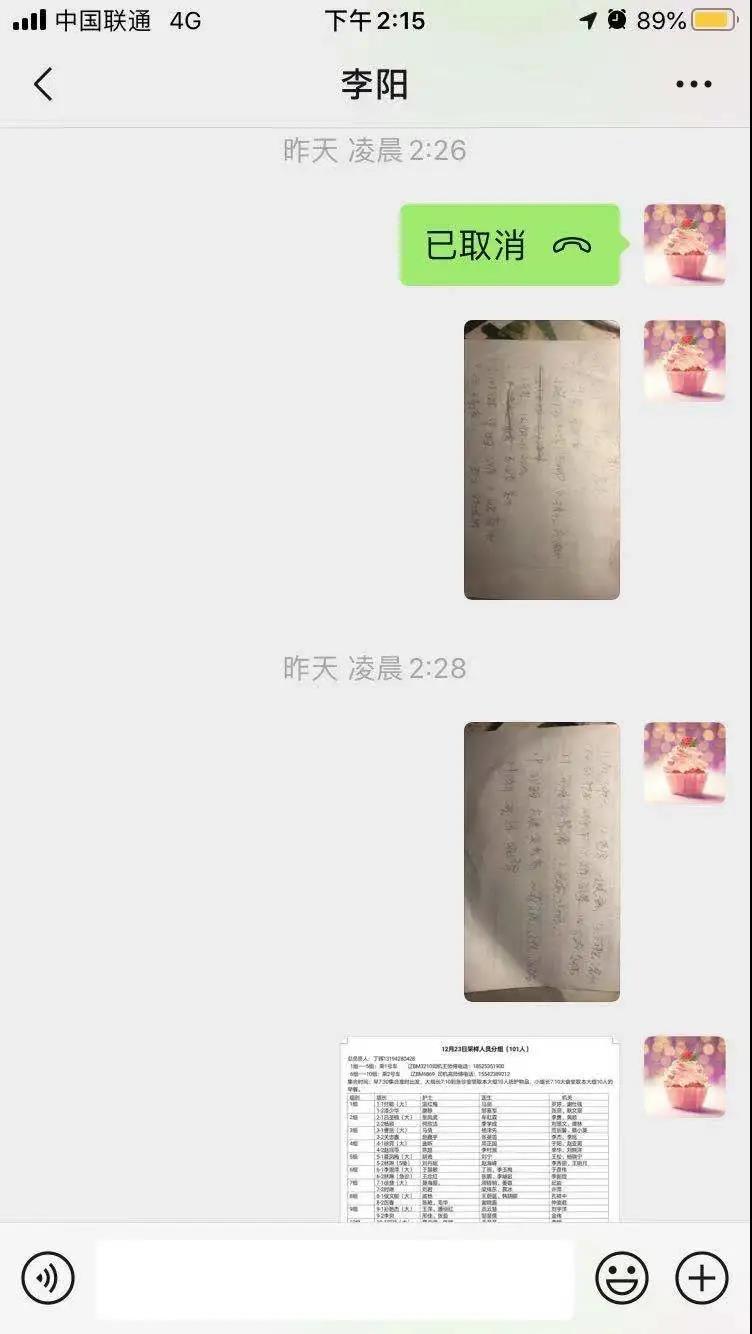Screen dimensions: 752x1334
Task: Switch to voice message input
Action: coord(48,1277)
